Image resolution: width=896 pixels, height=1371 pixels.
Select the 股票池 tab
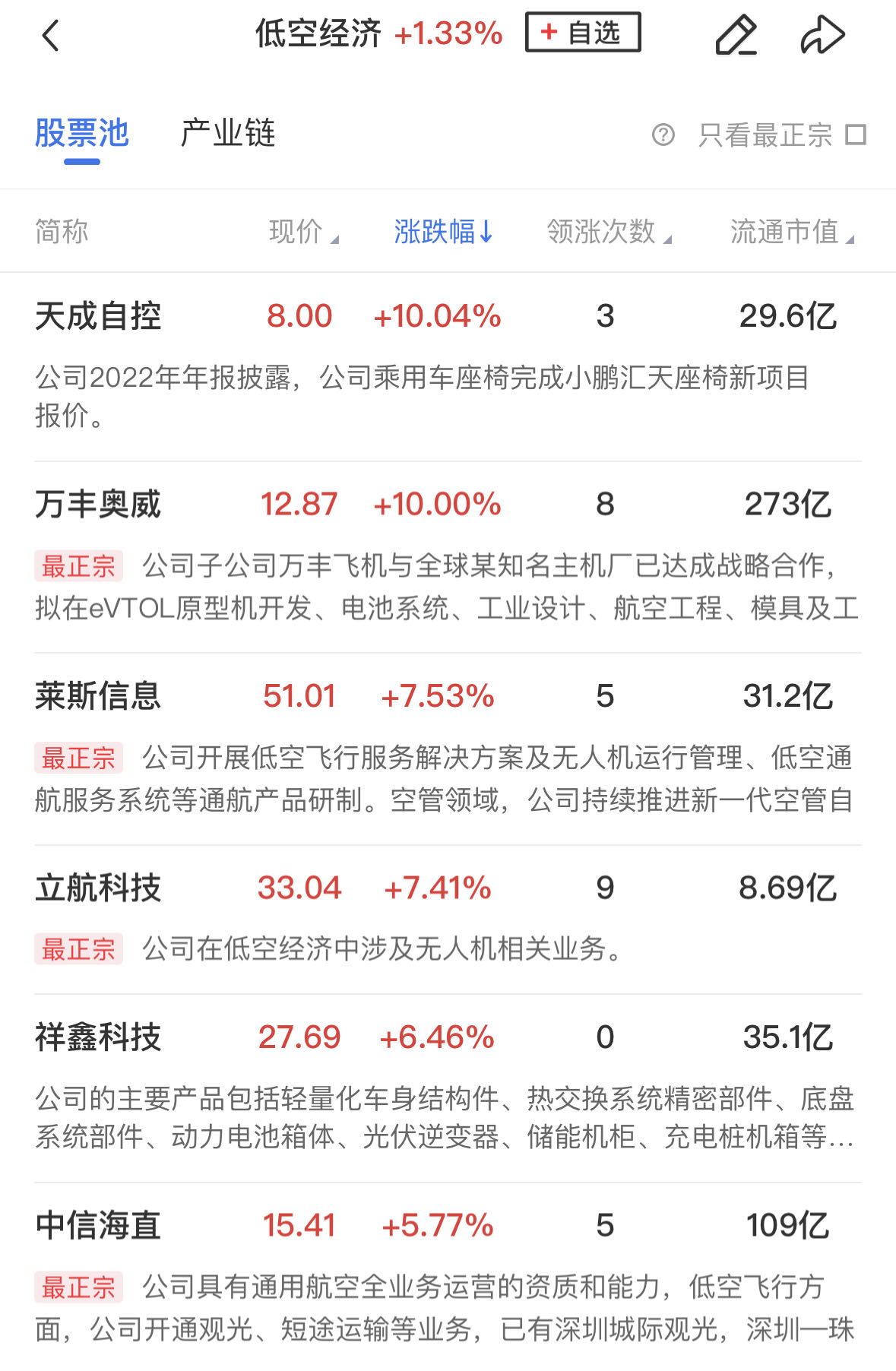(x=82, y=134)
